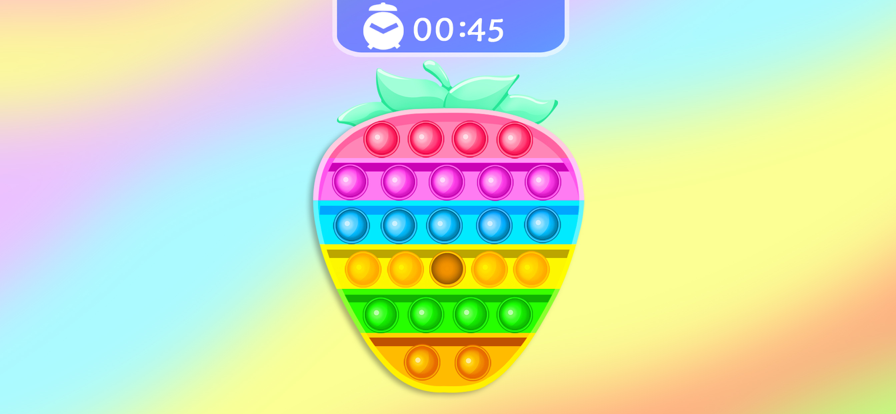Pop the last red bubble in the top row
This screenshot has width=896, height=414.
(x=515, y=138)
